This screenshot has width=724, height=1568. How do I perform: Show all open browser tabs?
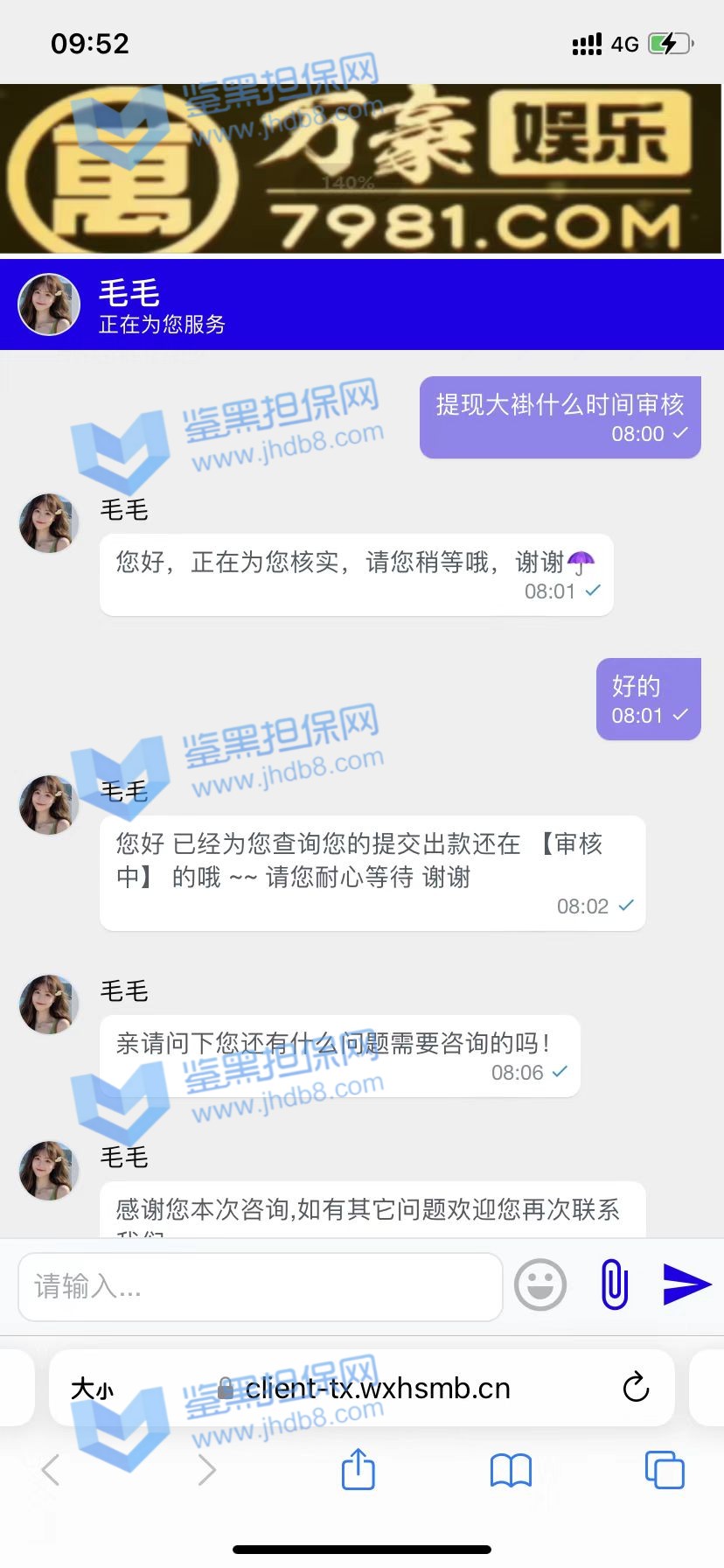tap(664, 1470)
